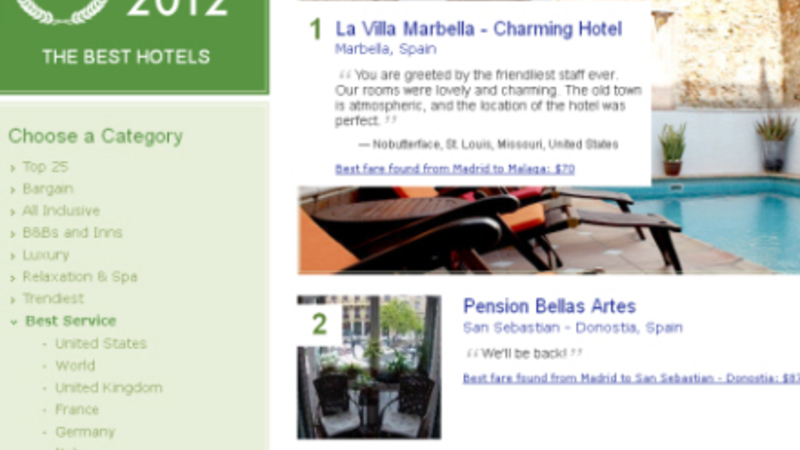
Task: Open the B&Bs and Inns category
Action: [72, 232]
